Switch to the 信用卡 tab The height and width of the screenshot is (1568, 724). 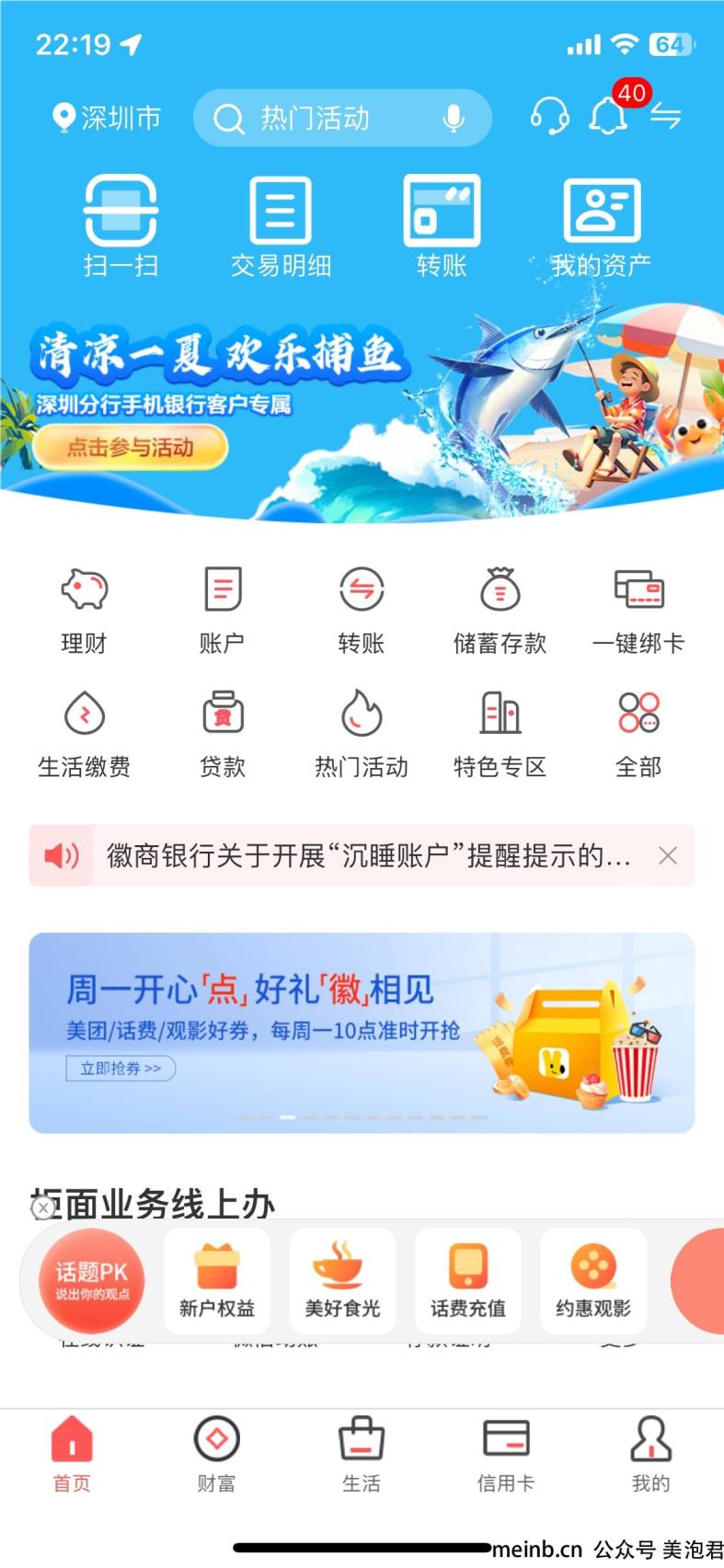click(506, 1454)
